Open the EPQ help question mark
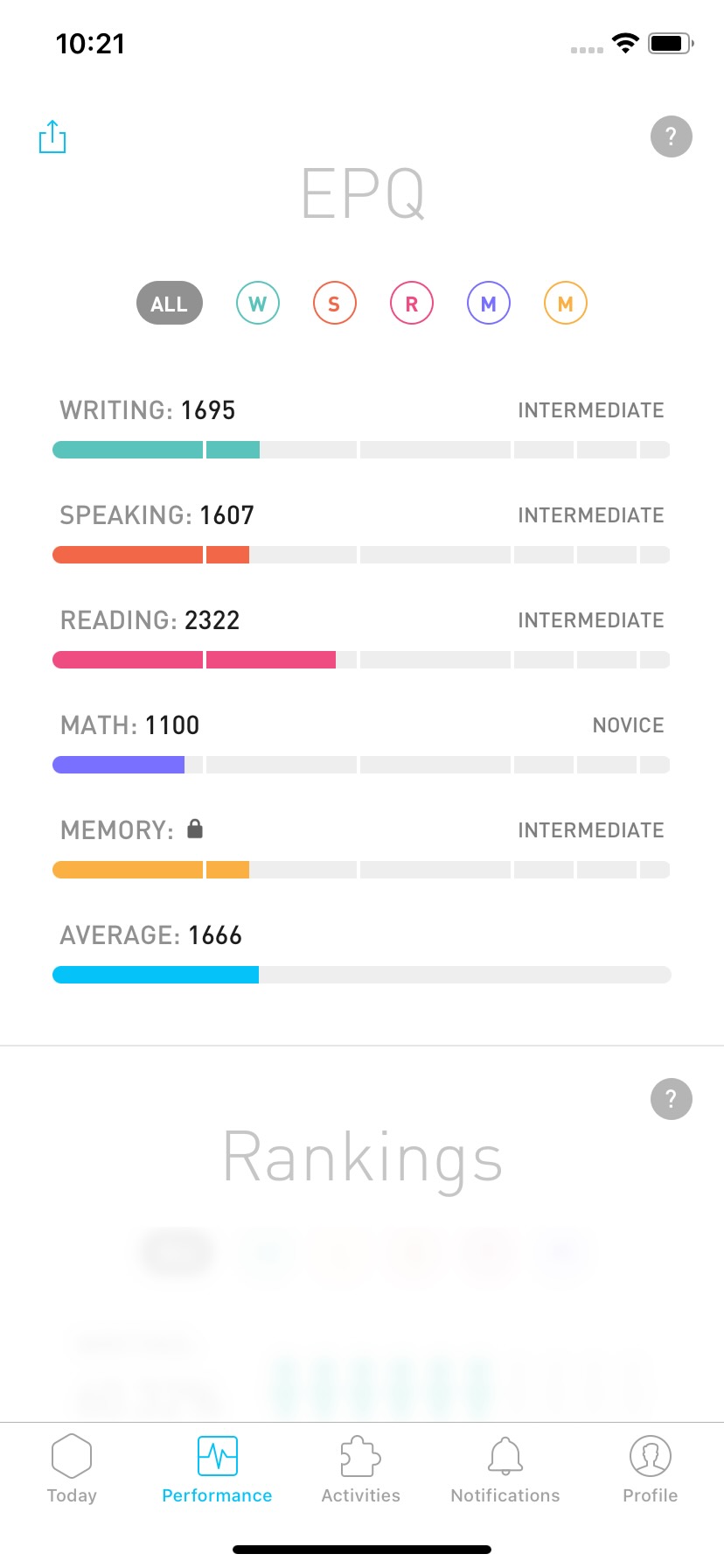The width and height of the screenshot is (724, 1568). click(x=671, y=136)
